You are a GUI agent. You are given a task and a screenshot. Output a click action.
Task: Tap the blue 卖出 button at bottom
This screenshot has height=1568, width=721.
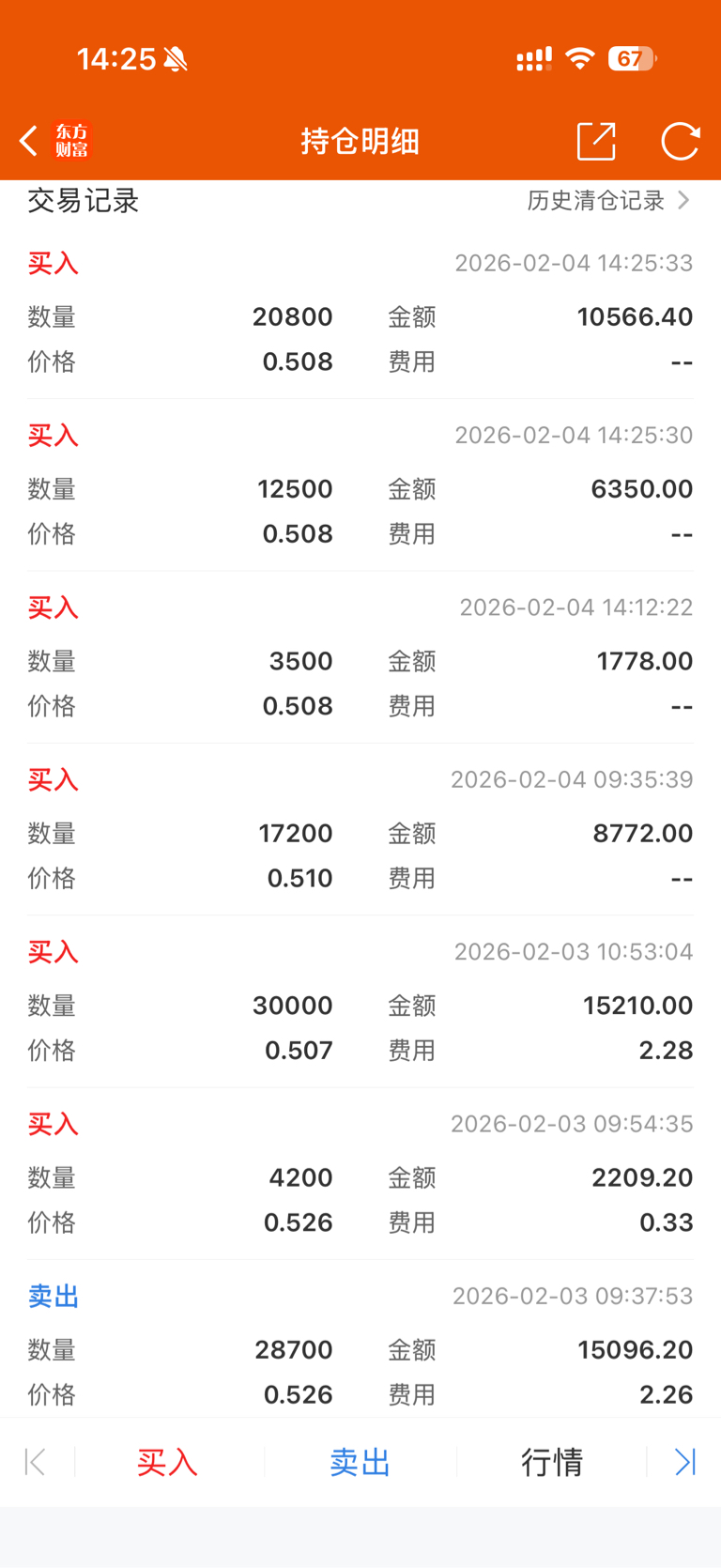[360, 1462]
